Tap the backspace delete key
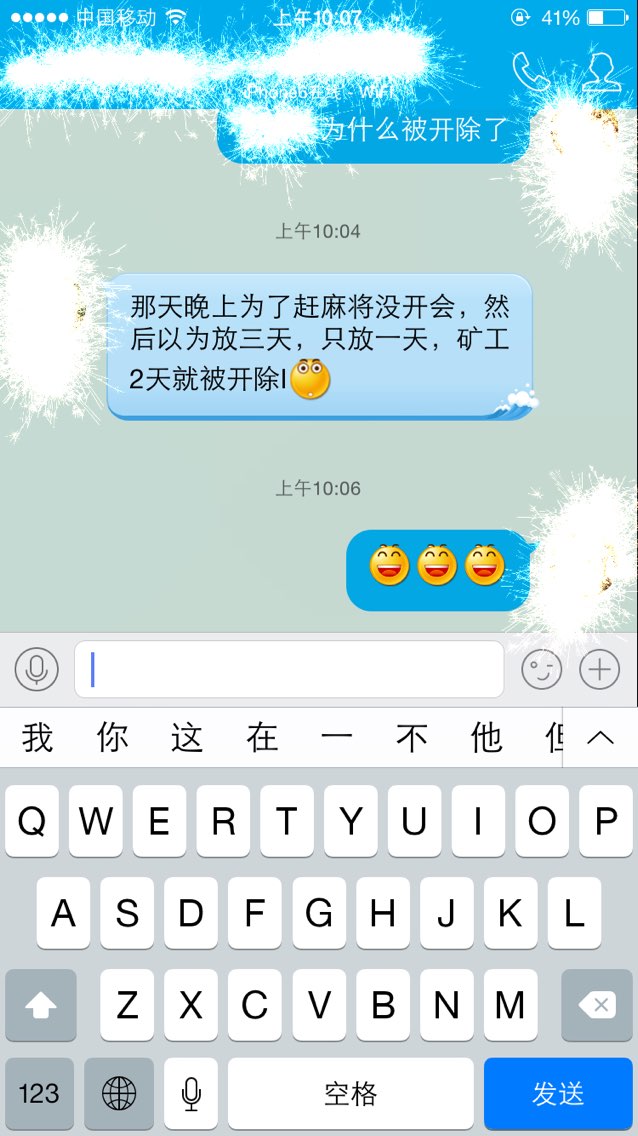Viewport: 638px width, 1136px height. pos(597,1005)
